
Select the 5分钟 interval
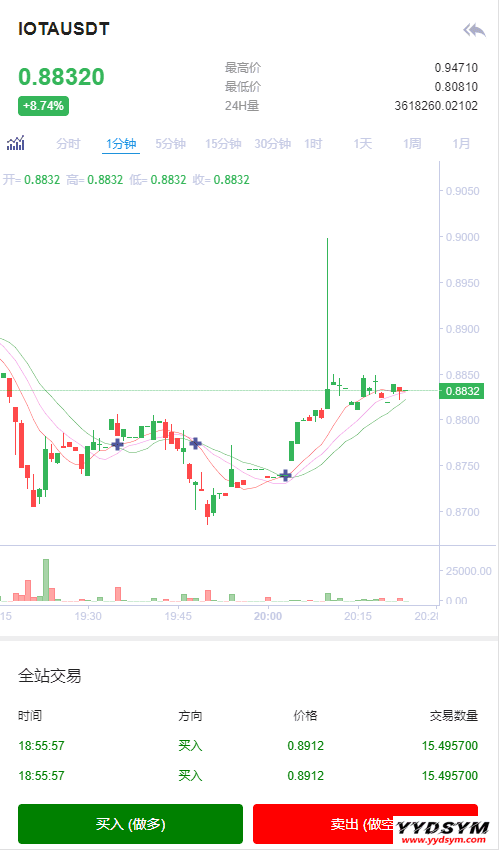pos(171,144)
